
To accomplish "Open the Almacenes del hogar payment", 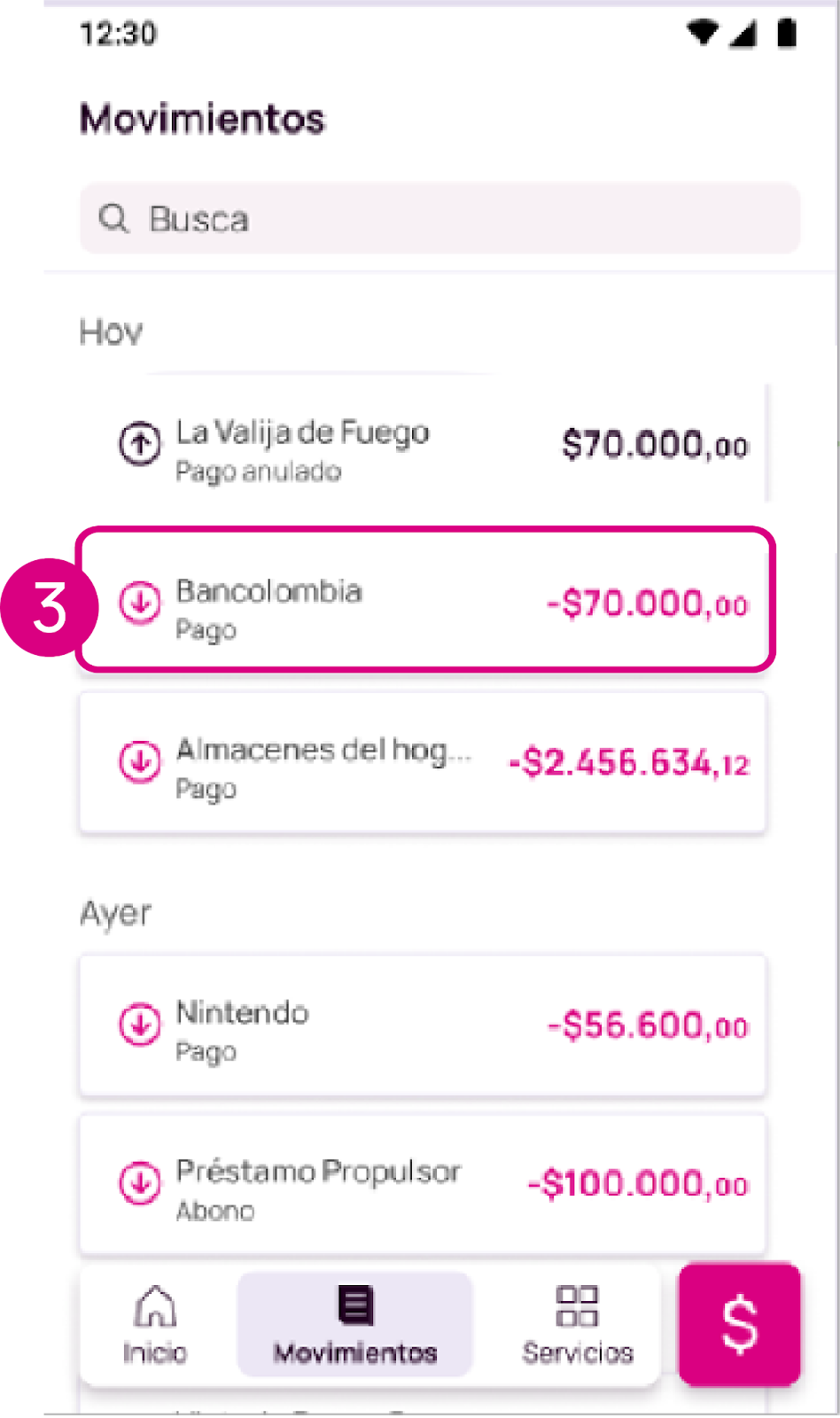I will pos(424,762).
